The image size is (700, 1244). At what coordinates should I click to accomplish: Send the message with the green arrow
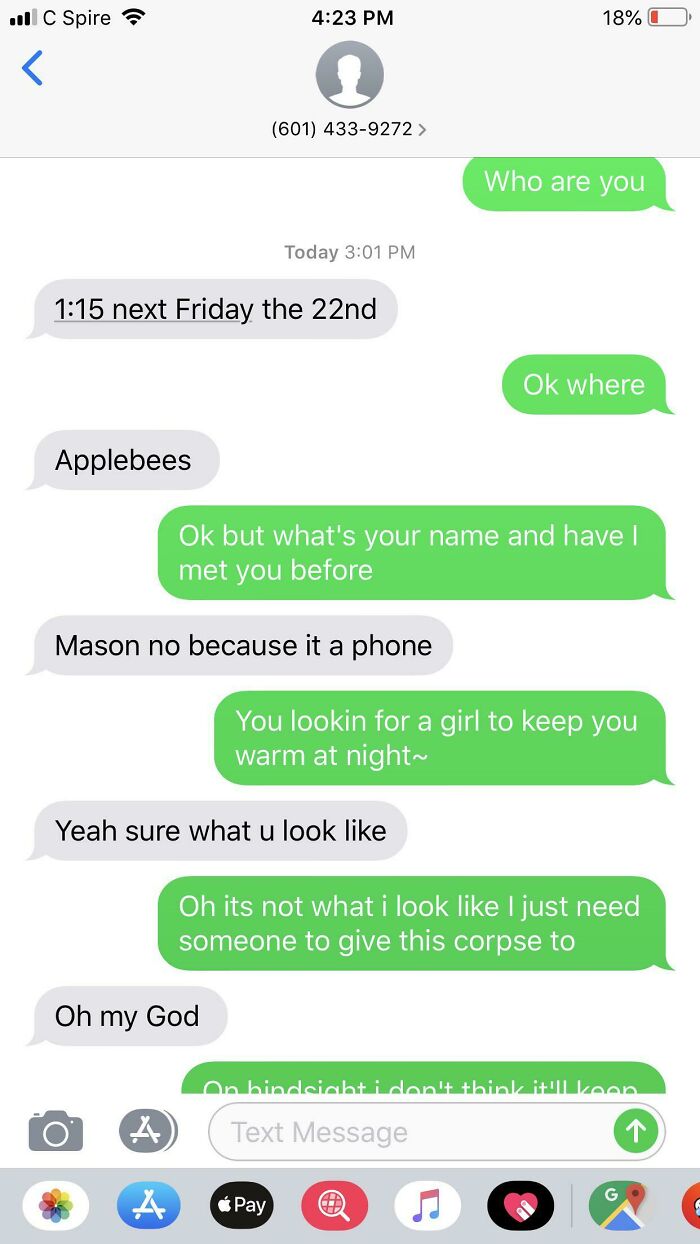point(635,1131)
